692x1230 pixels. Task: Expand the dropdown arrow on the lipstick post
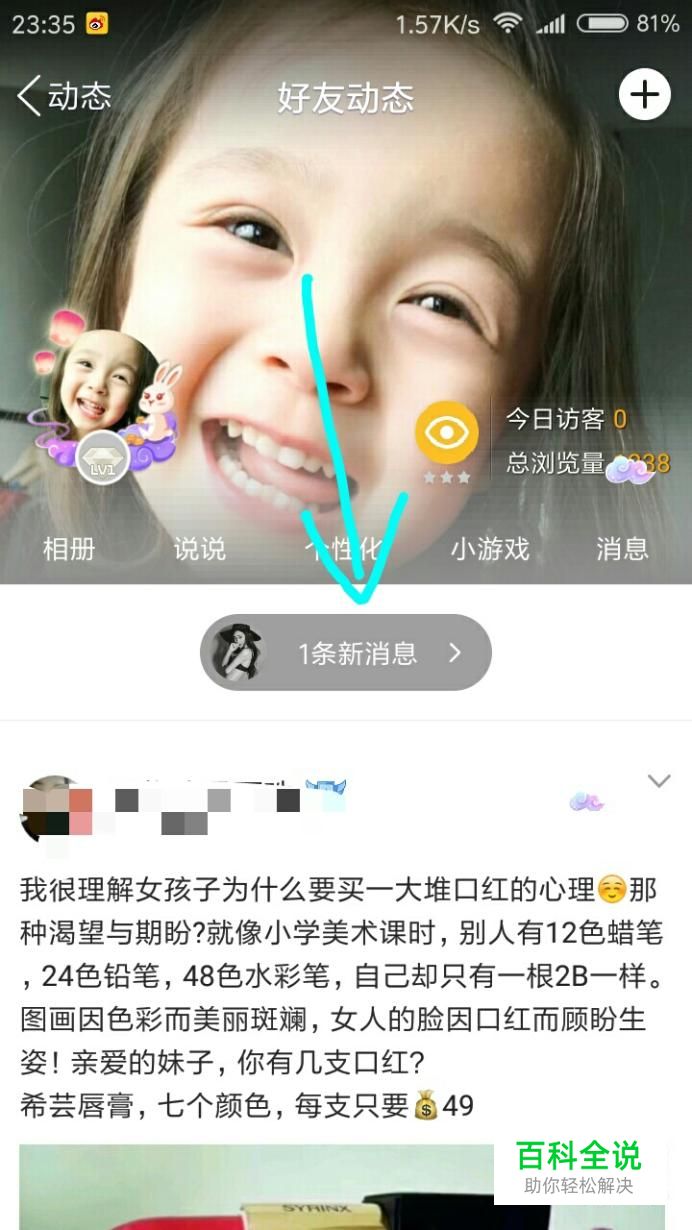[x=658, y=781]
